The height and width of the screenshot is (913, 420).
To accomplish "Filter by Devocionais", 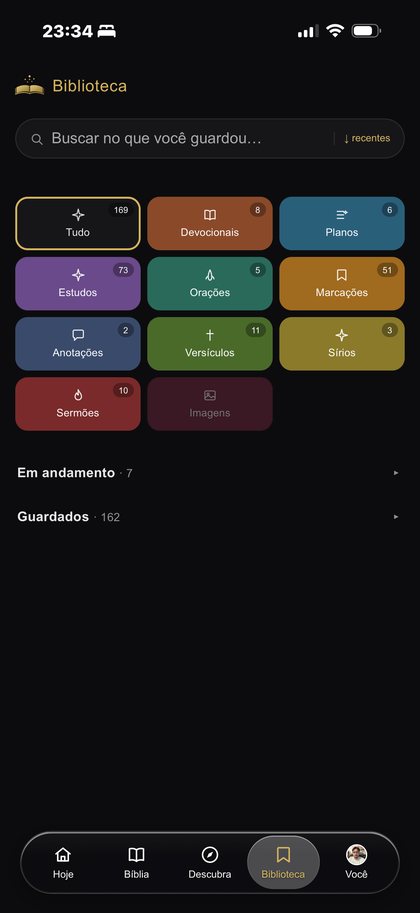I will point(210,224).
